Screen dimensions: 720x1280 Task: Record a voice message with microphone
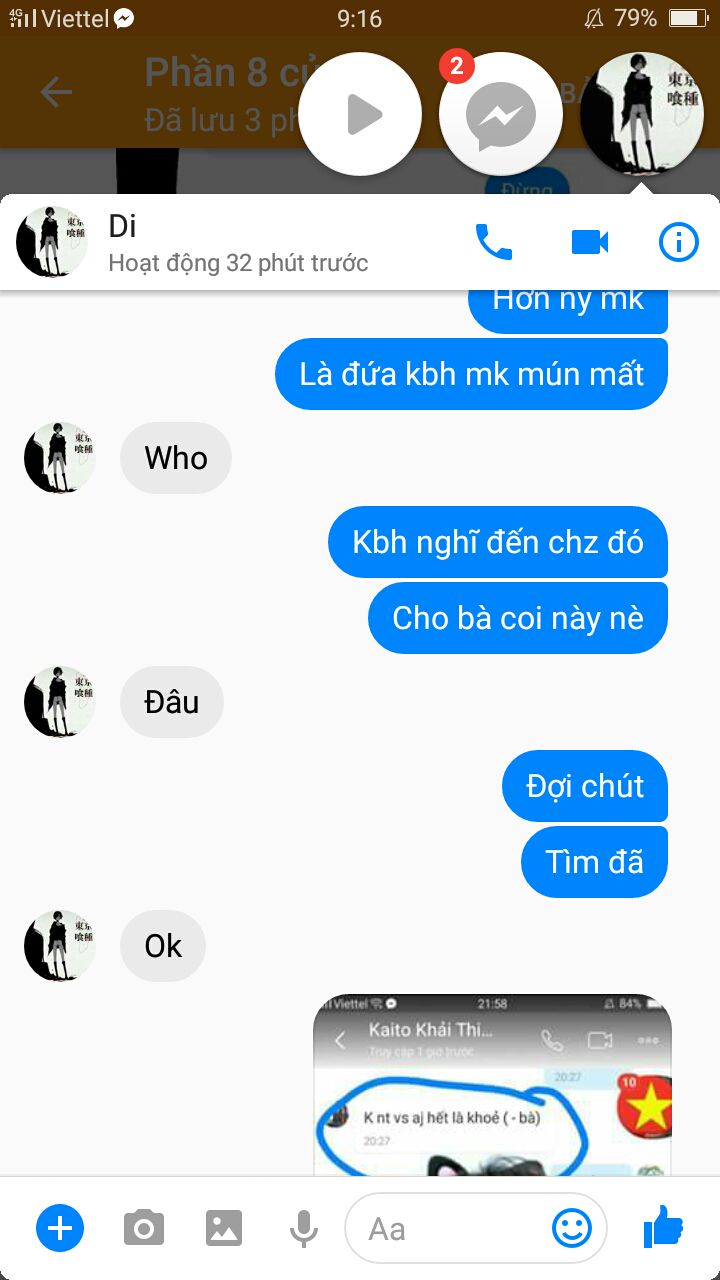click(x=303, y=1228)
